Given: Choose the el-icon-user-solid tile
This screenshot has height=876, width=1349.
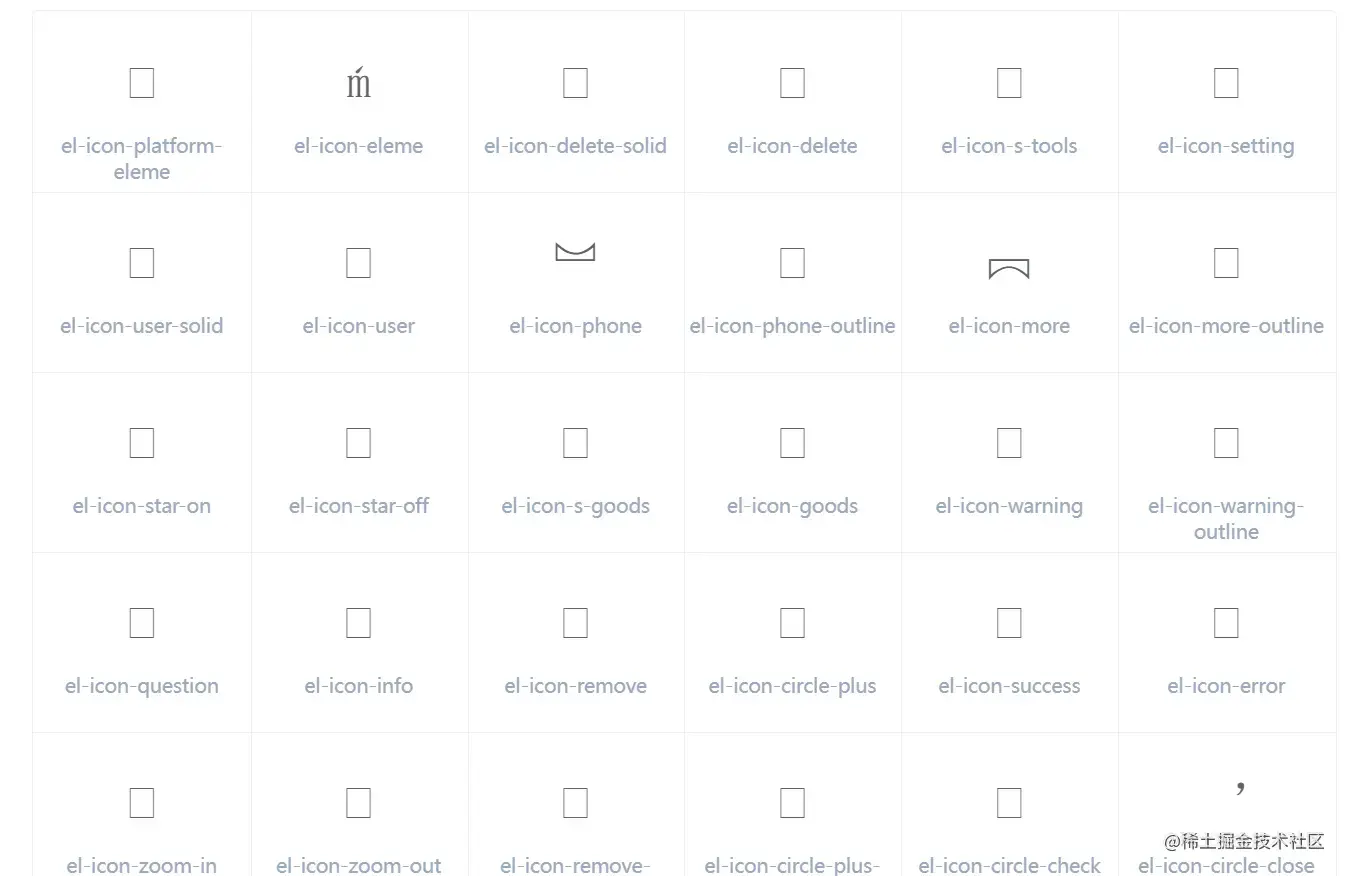Looking at the screenshot, I should pos(141,283).
